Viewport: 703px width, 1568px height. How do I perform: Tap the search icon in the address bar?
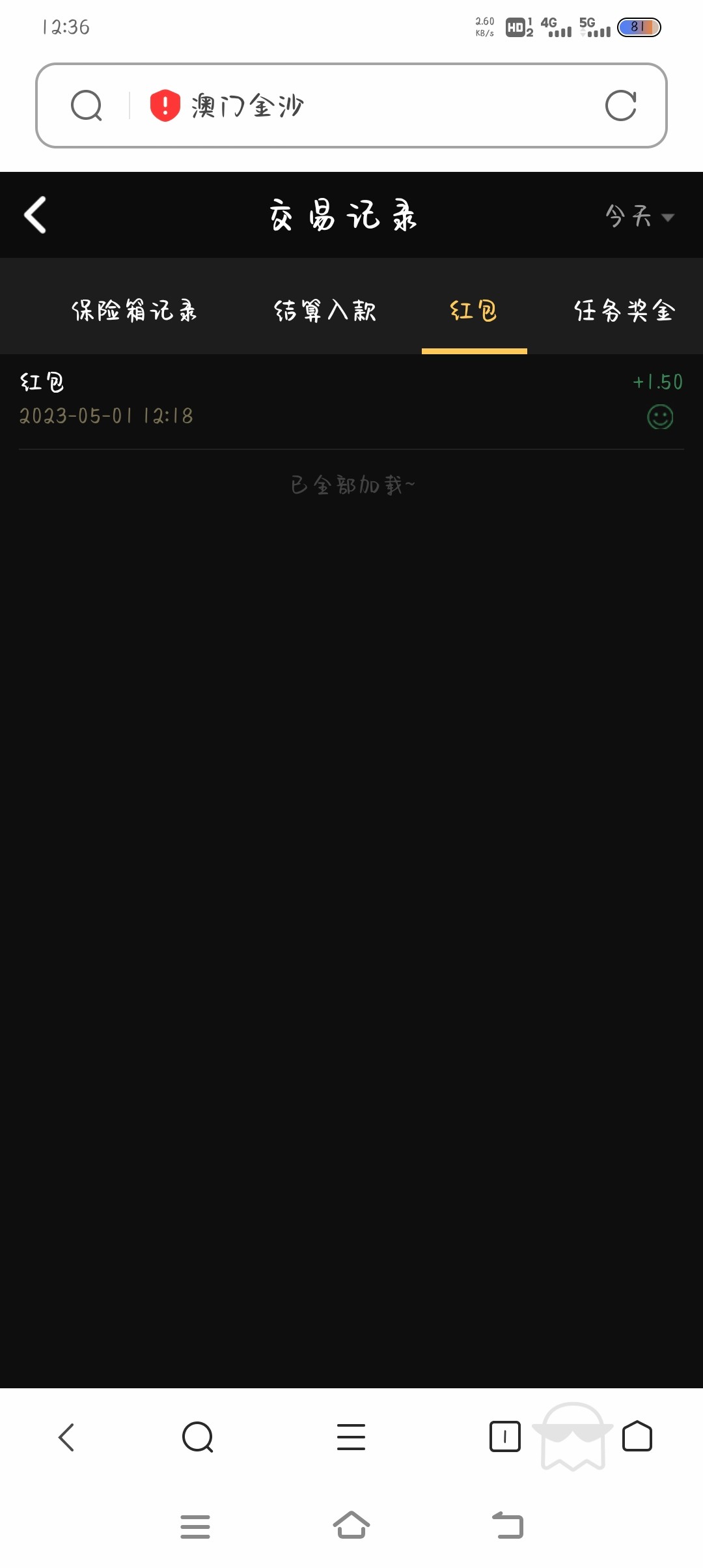(x=87, y=105)
